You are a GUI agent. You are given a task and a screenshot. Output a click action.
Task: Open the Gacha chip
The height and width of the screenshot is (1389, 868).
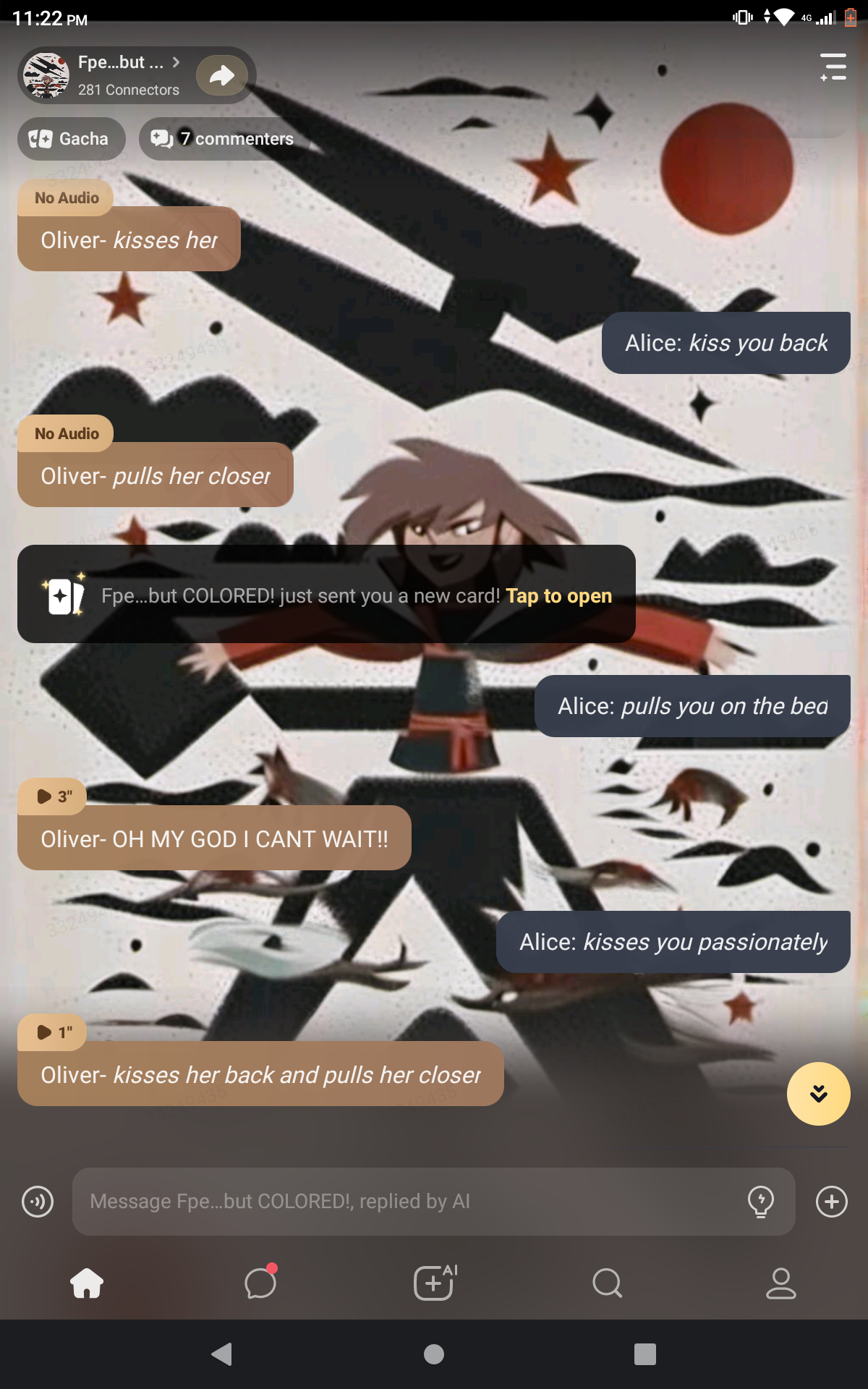coord(71,139)
